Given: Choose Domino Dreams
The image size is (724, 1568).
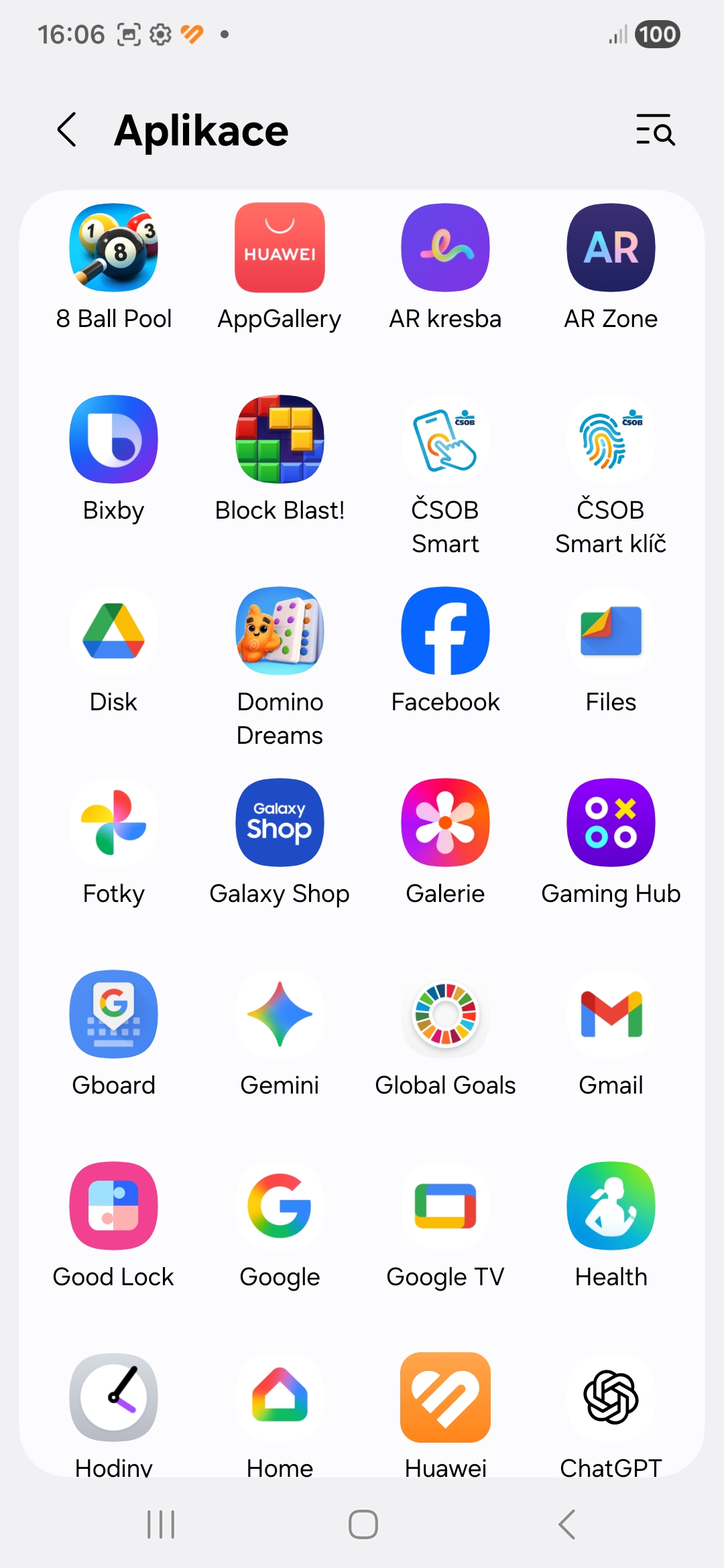Looking at the screenshot, I should tap(280, 631).
